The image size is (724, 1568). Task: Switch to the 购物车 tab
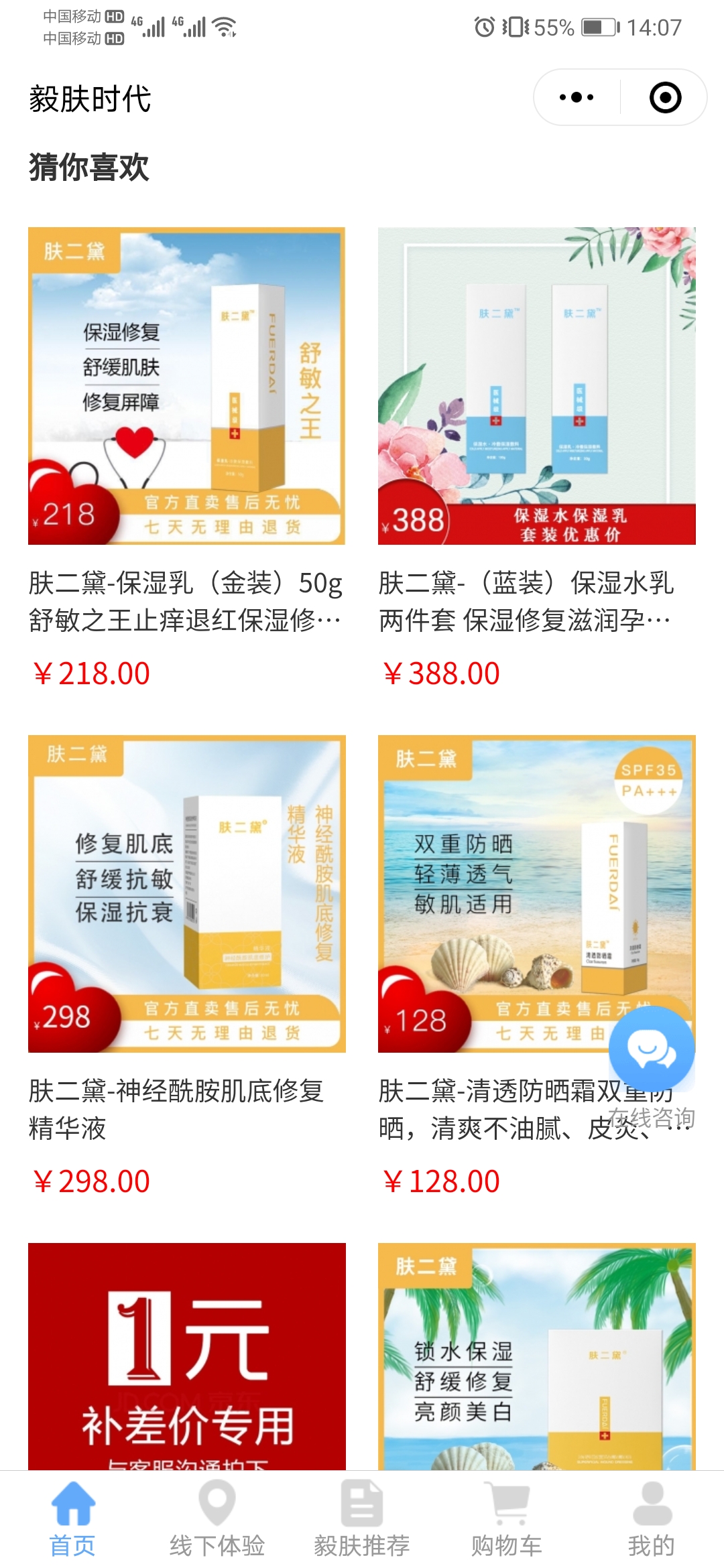pos(506,1528)
